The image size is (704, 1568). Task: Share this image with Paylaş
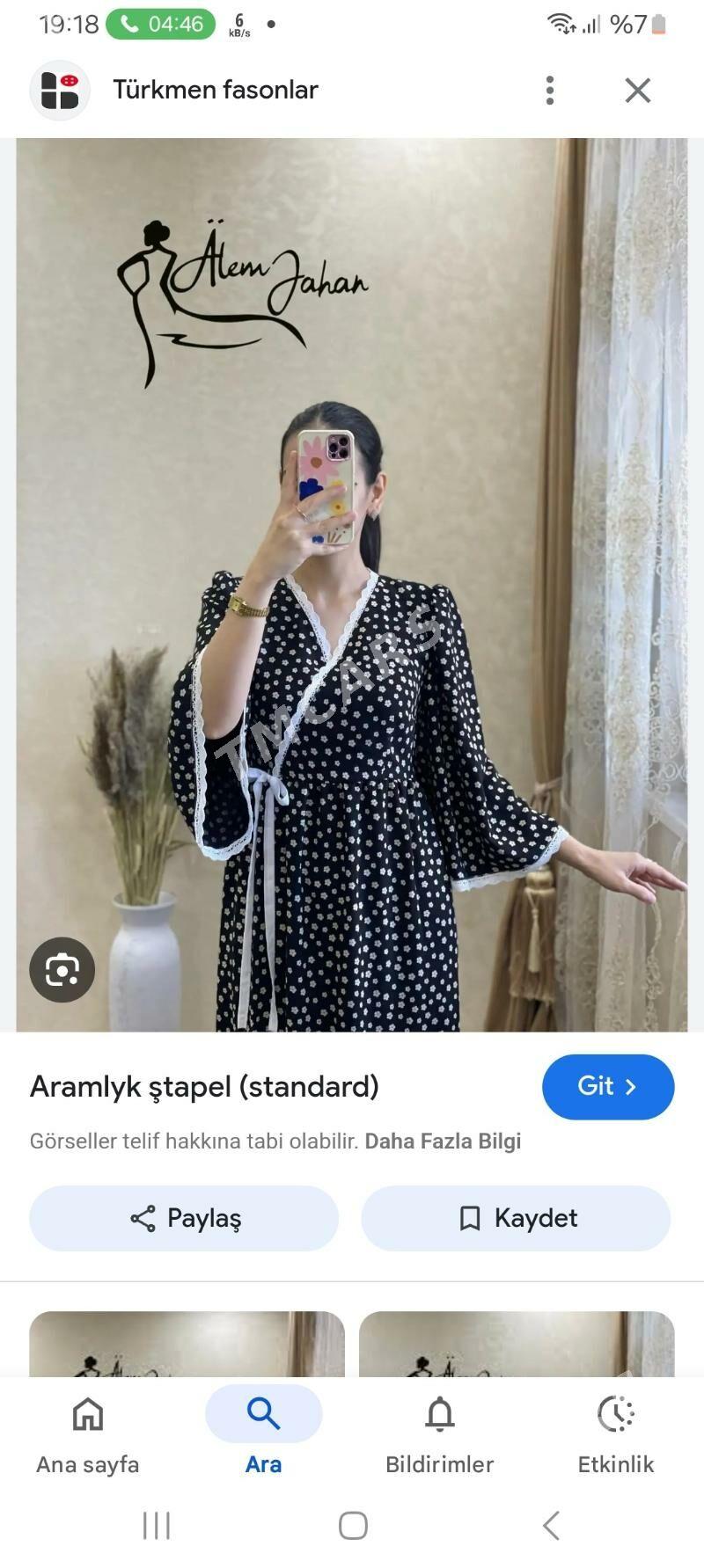(184, 1218)
